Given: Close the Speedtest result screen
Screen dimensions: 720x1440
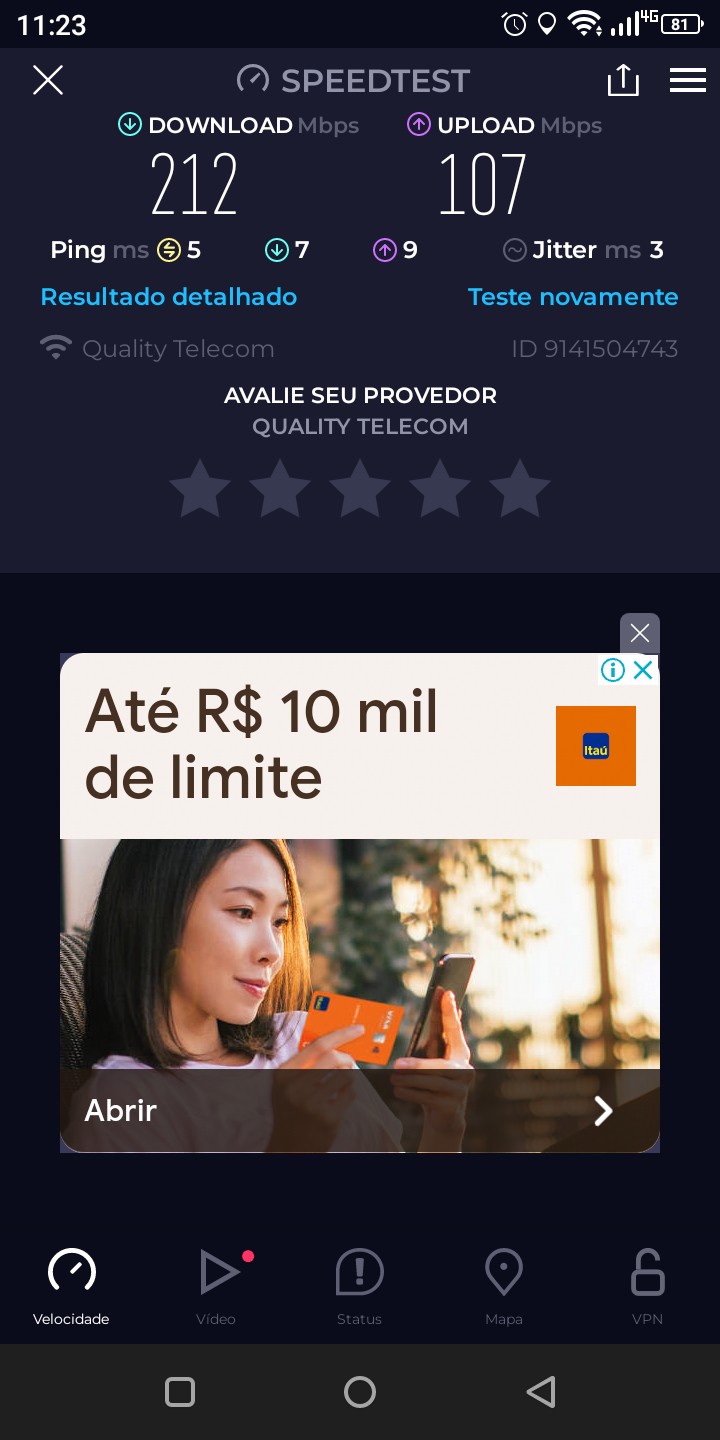Looking at the screenshot, I should [48, 80].
